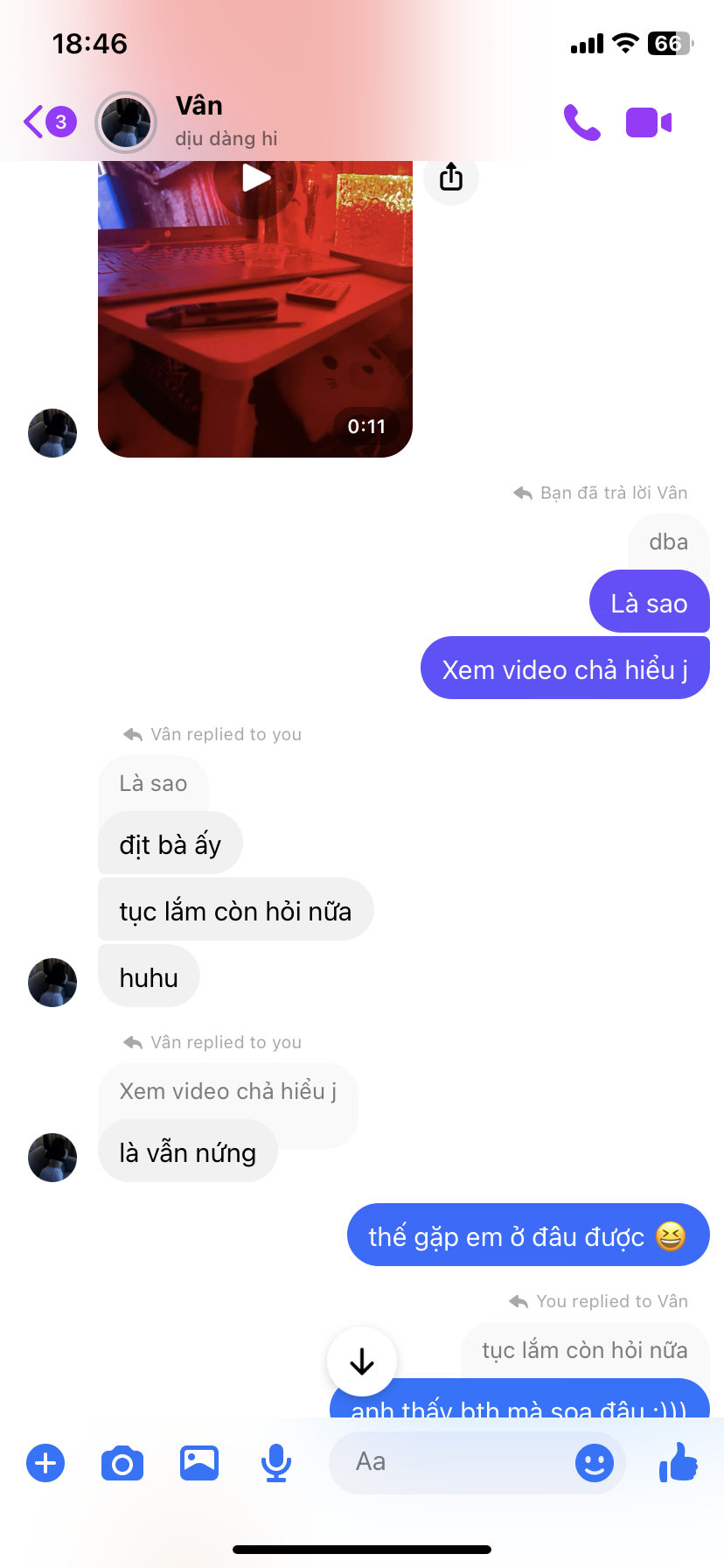Open the emoji picker in the message box
724x1568 pixels.
[x=595, y=1462]
